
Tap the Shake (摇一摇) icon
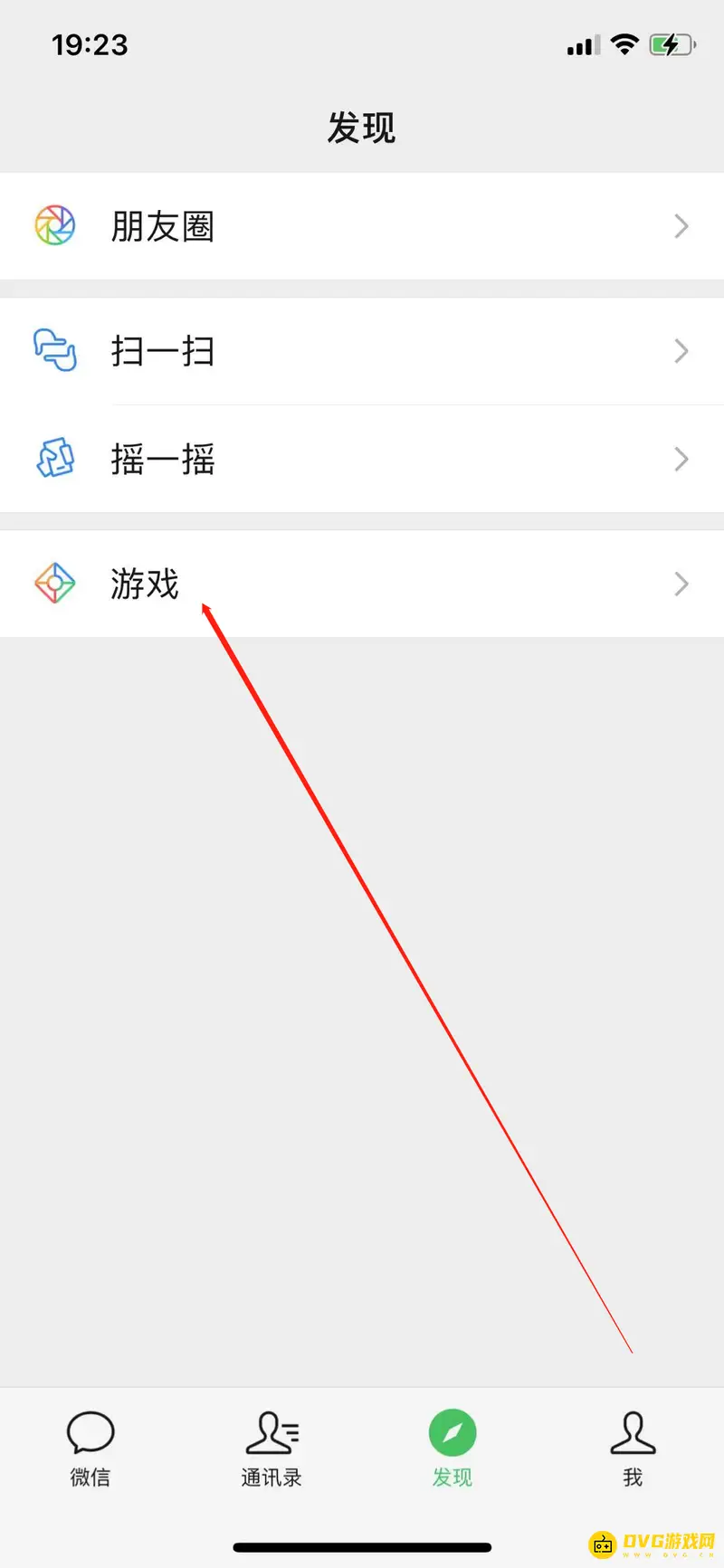(x=54, y=460)
